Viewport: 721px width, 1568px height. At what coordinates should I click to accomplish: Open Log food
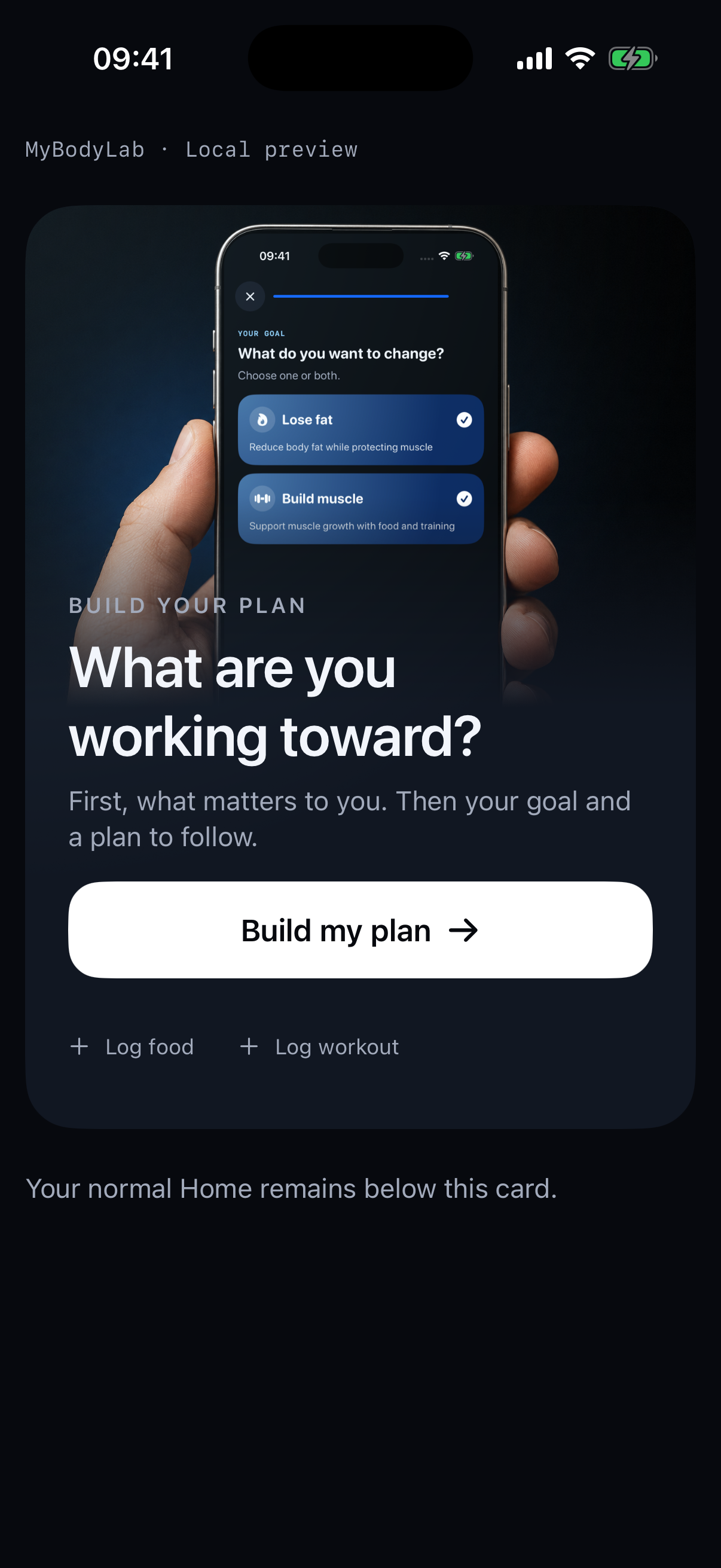(132, 1047)
